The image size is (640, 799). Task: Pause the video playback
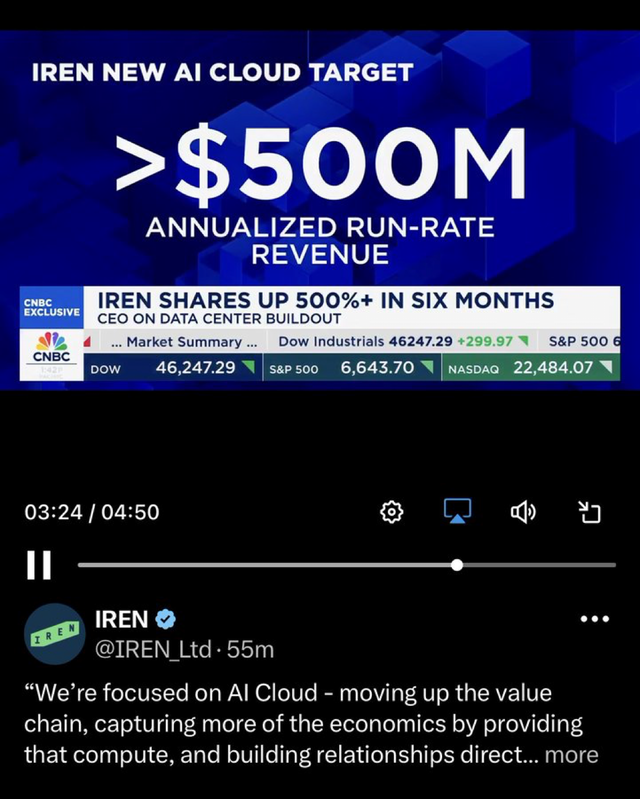coord(38,565)
